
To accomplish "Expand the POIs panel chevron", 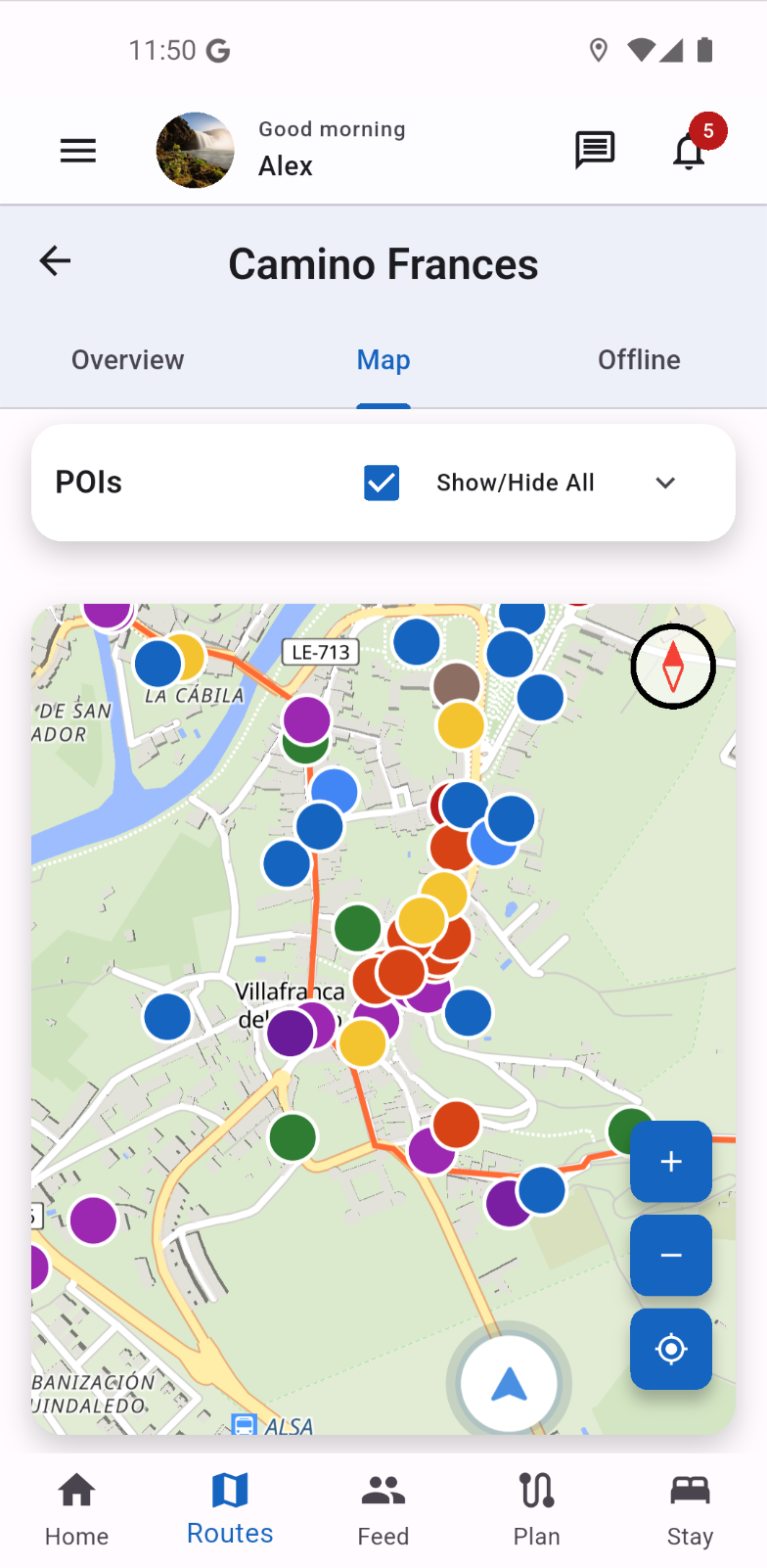I will coord(665,483).
